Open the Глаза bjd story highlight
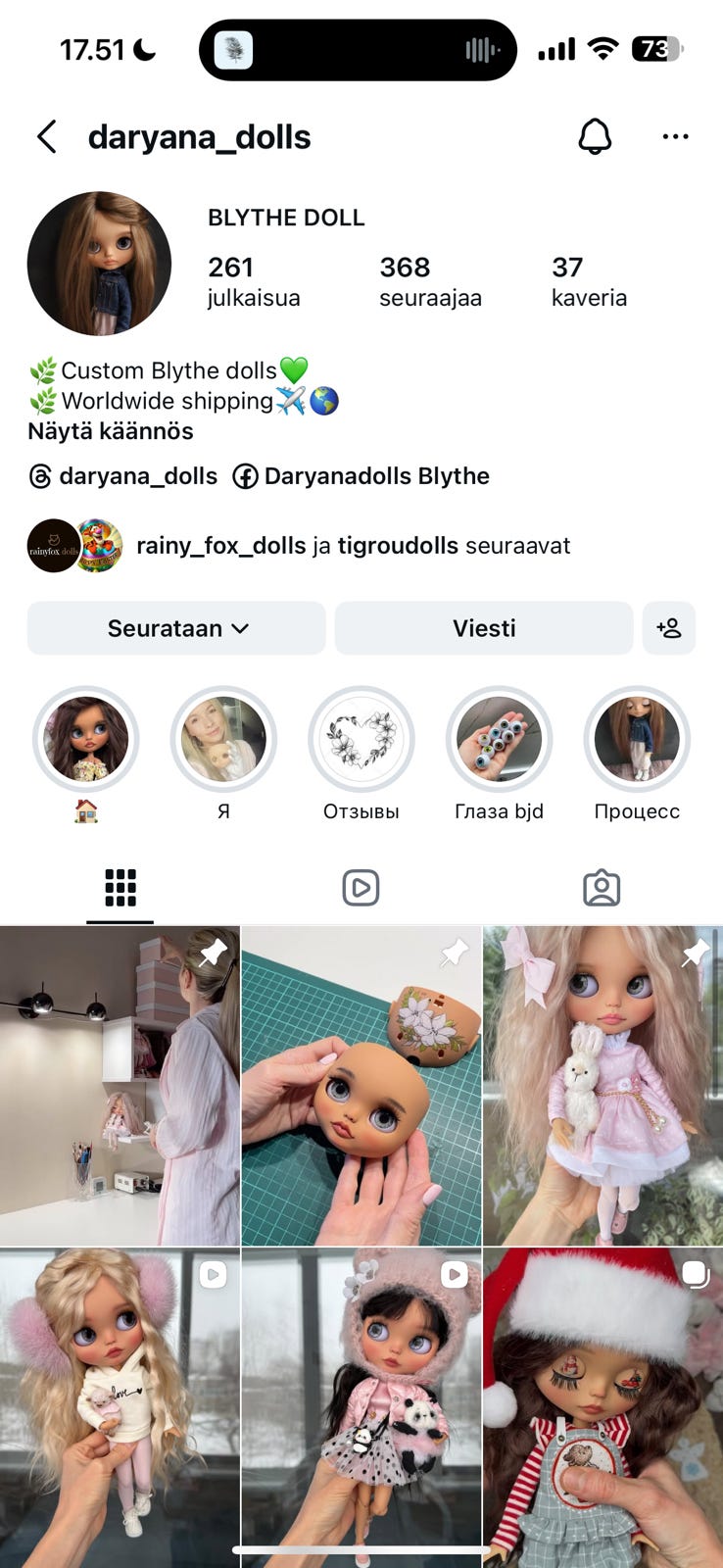723x1568 pixels. tap(500, 739)
